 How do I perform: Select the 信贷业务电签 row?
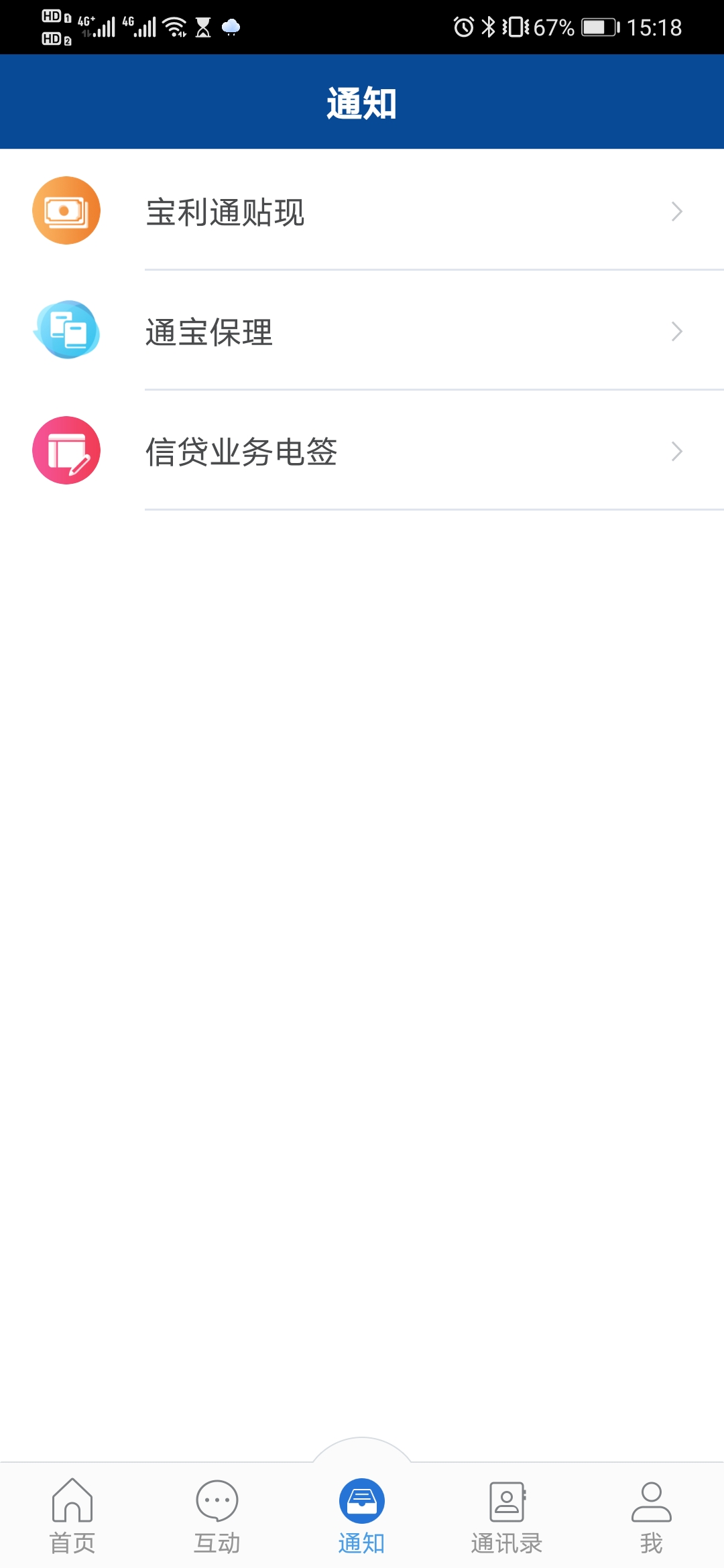tap(362, 450)
